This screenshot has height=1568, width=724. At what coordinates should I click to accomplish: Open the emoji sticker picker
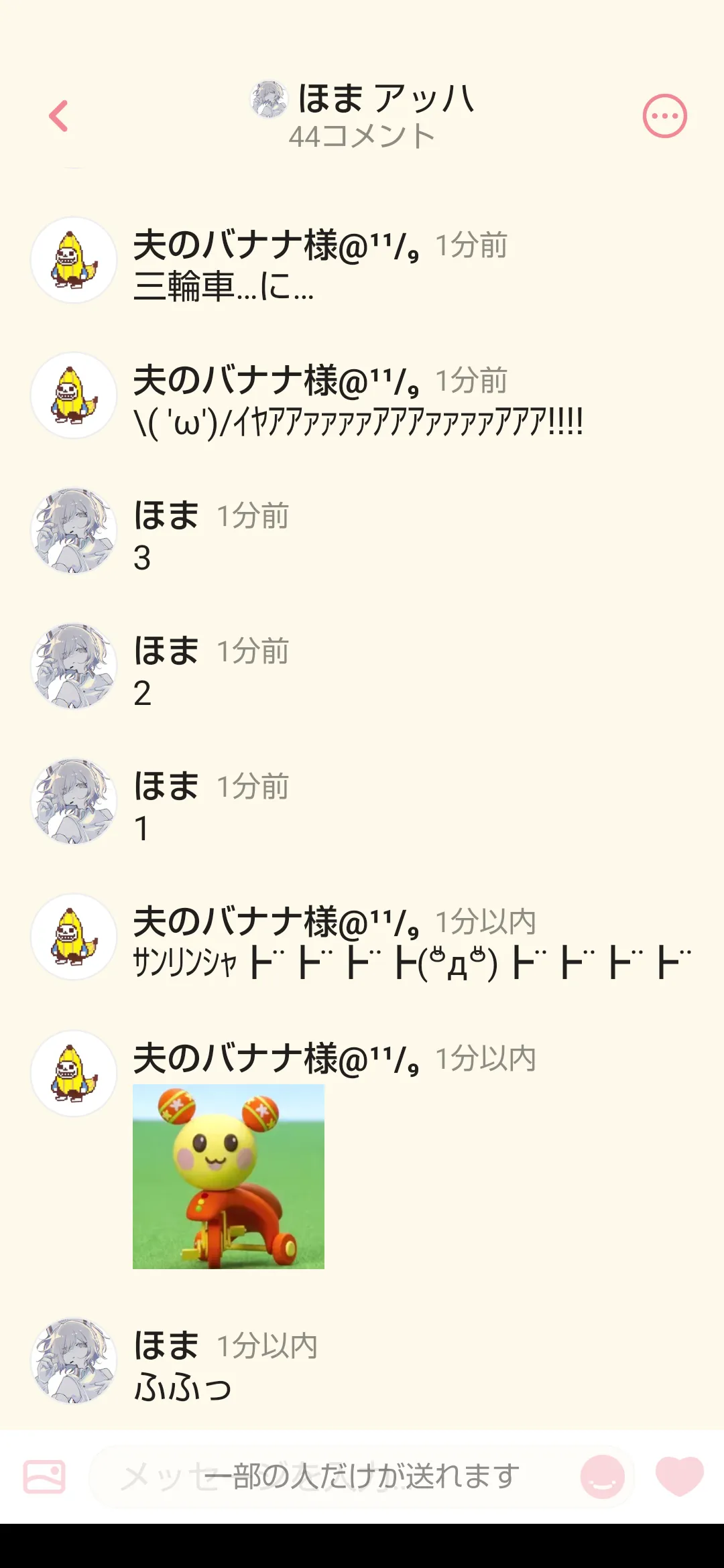[x=602, y=1476]
